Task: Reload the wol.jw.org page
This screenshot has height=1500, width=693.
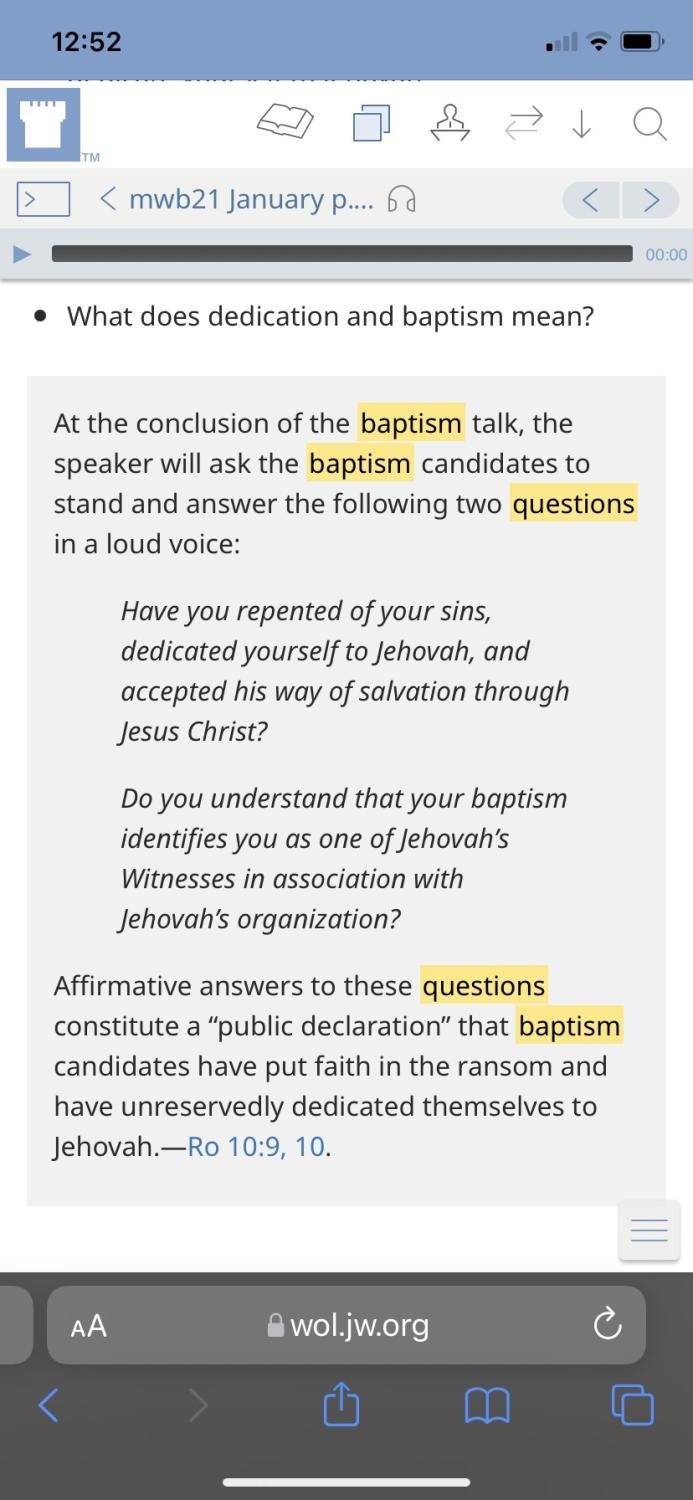Action: coord(607,1326)
